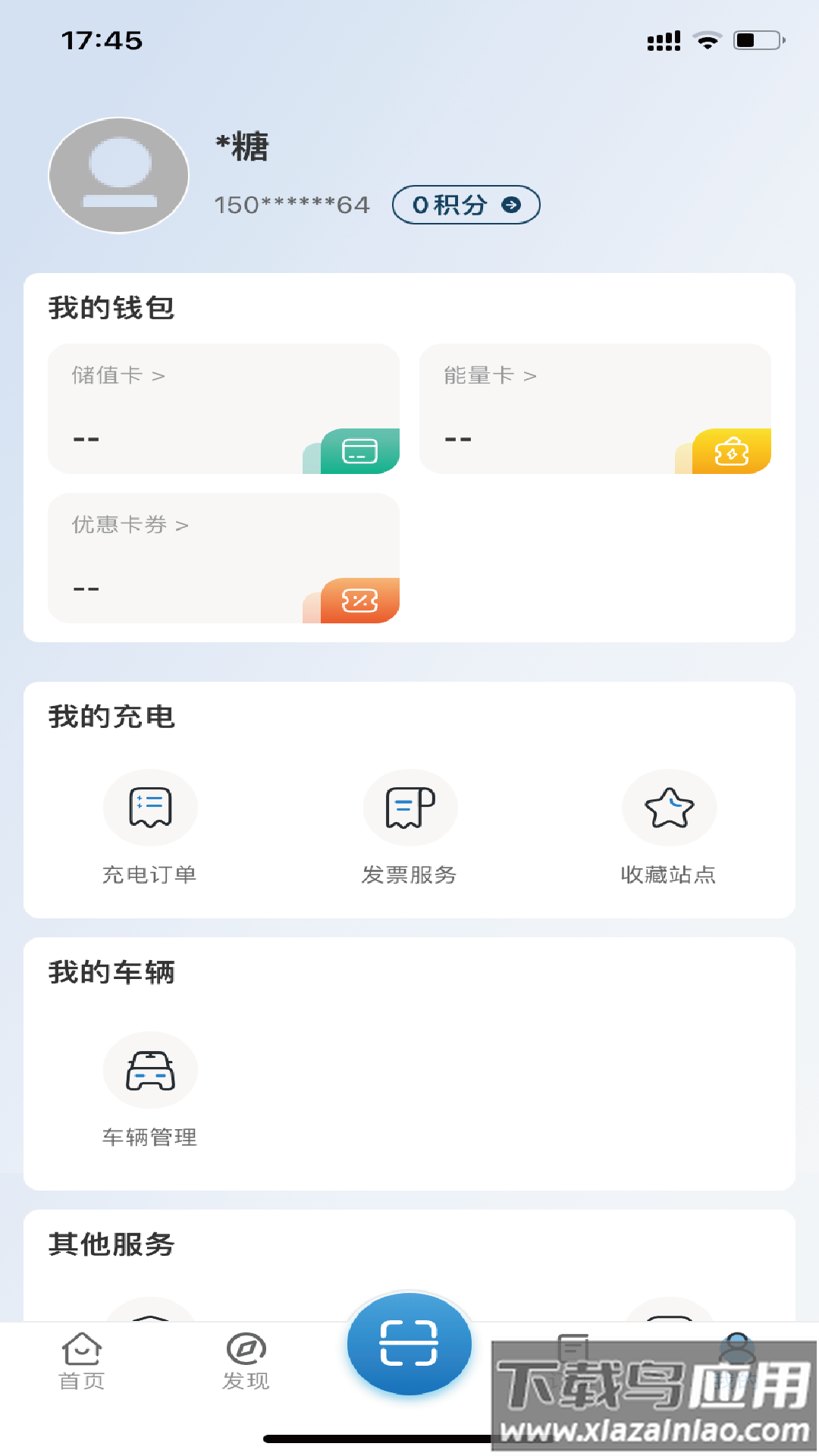The width and height of the screenshot is (819, 1456).
Task: Open 收藏站点 favorite stations star icon
Action: point(669,807)
